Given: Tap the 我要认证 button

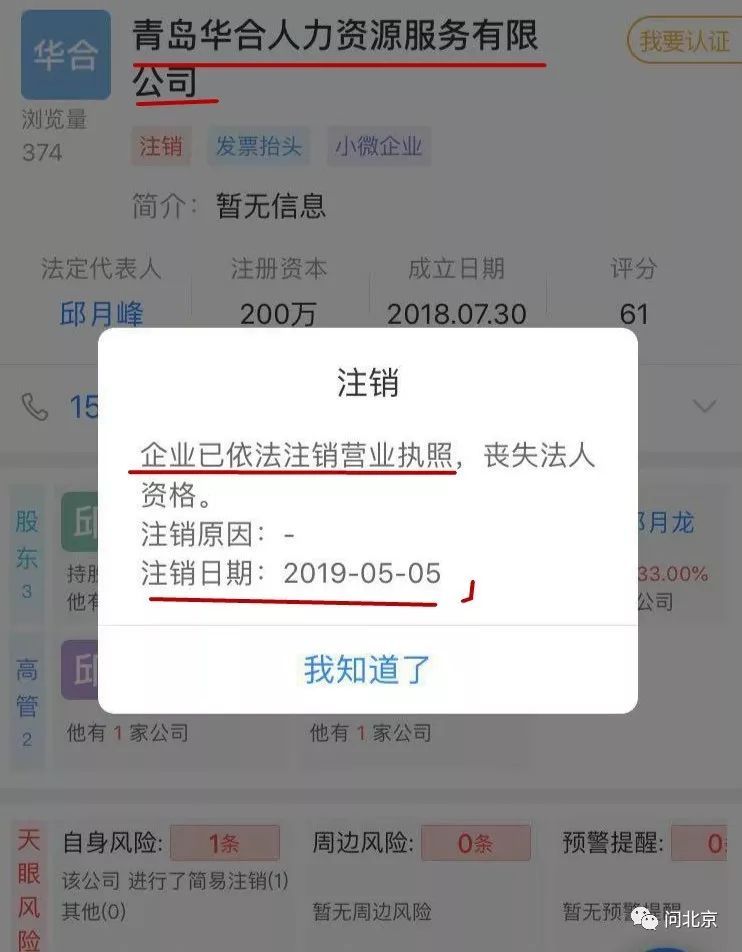Looking at the screenshot, I should click(x=684, y=41).
